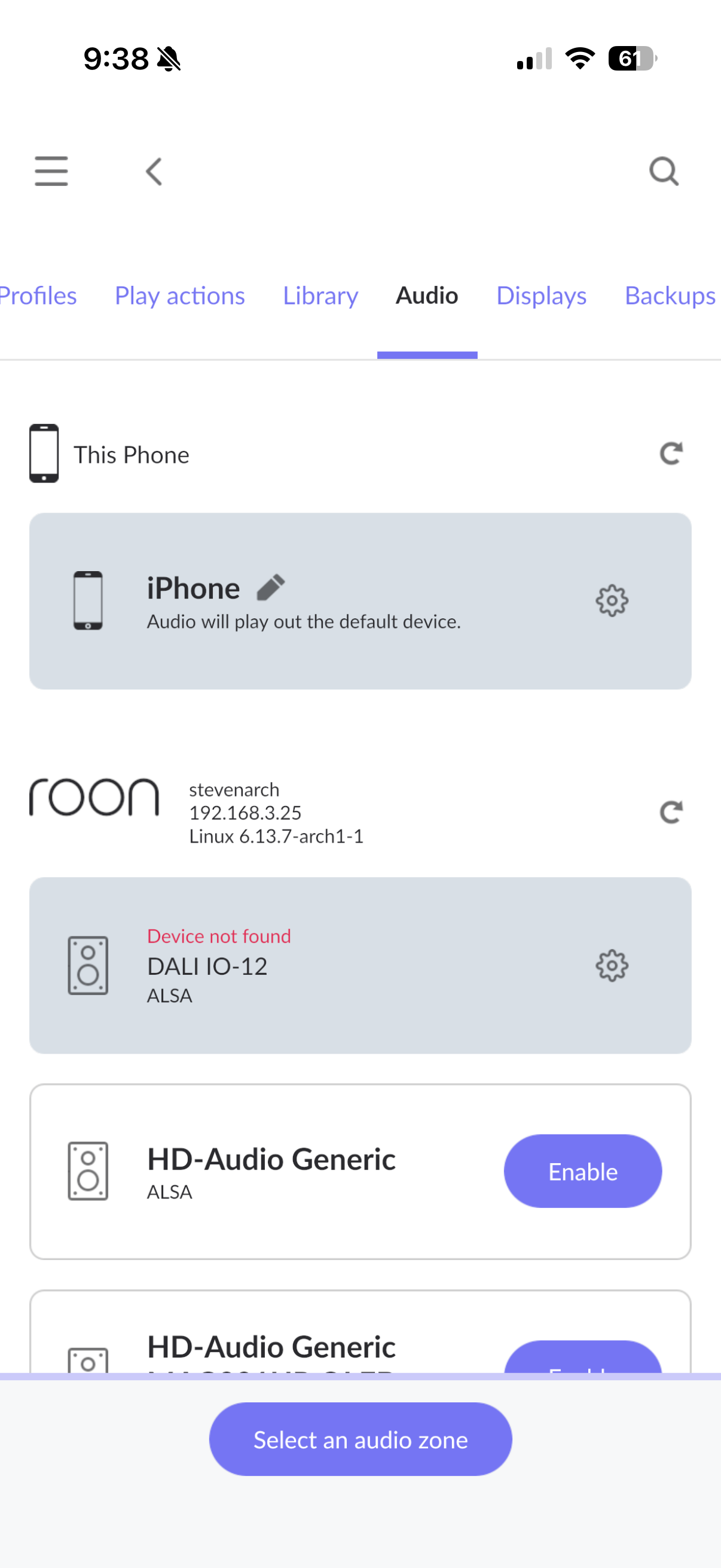Switch to the Play actions tab
Viewport: 721px width, 1568px height.
tap(179, 296)
